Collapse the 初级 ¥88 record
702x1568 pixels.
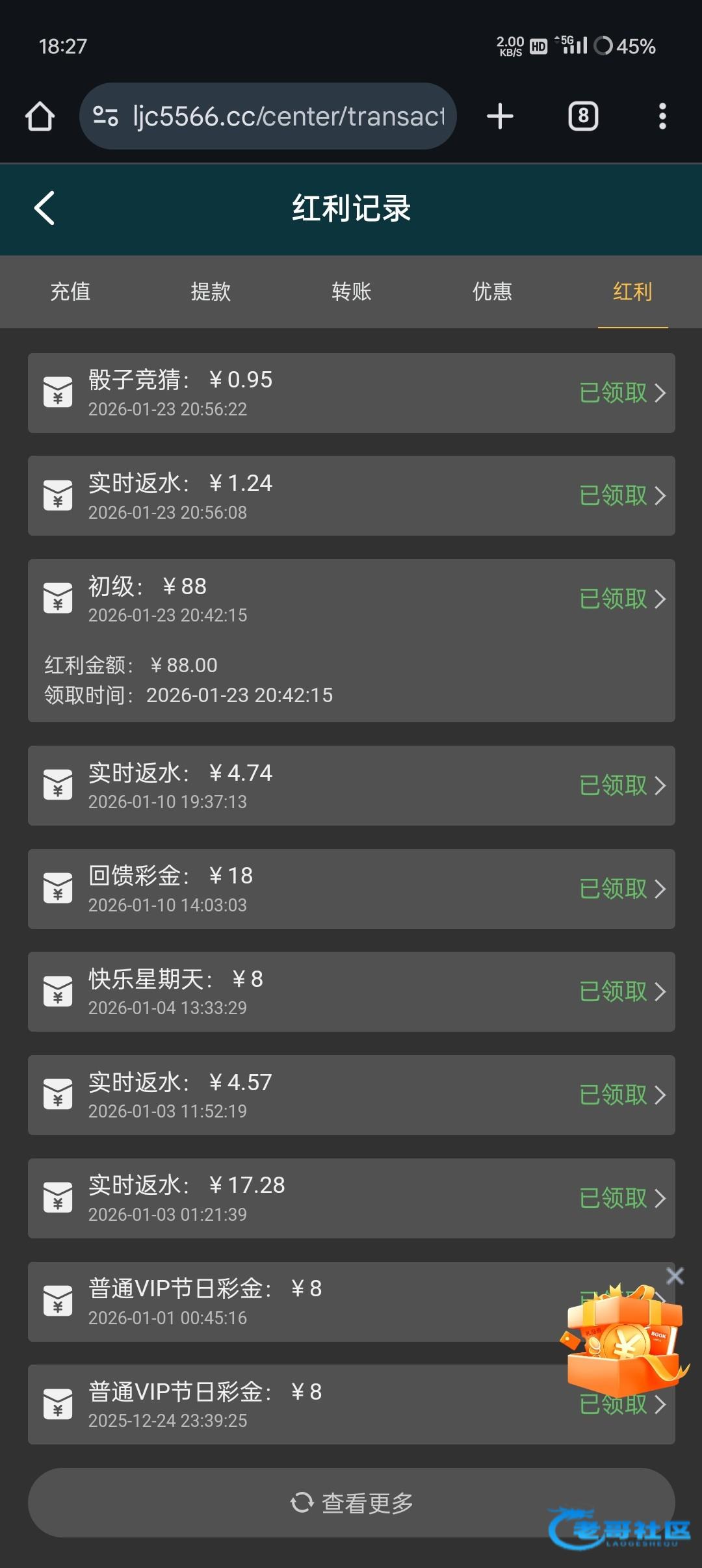(351, 599)
